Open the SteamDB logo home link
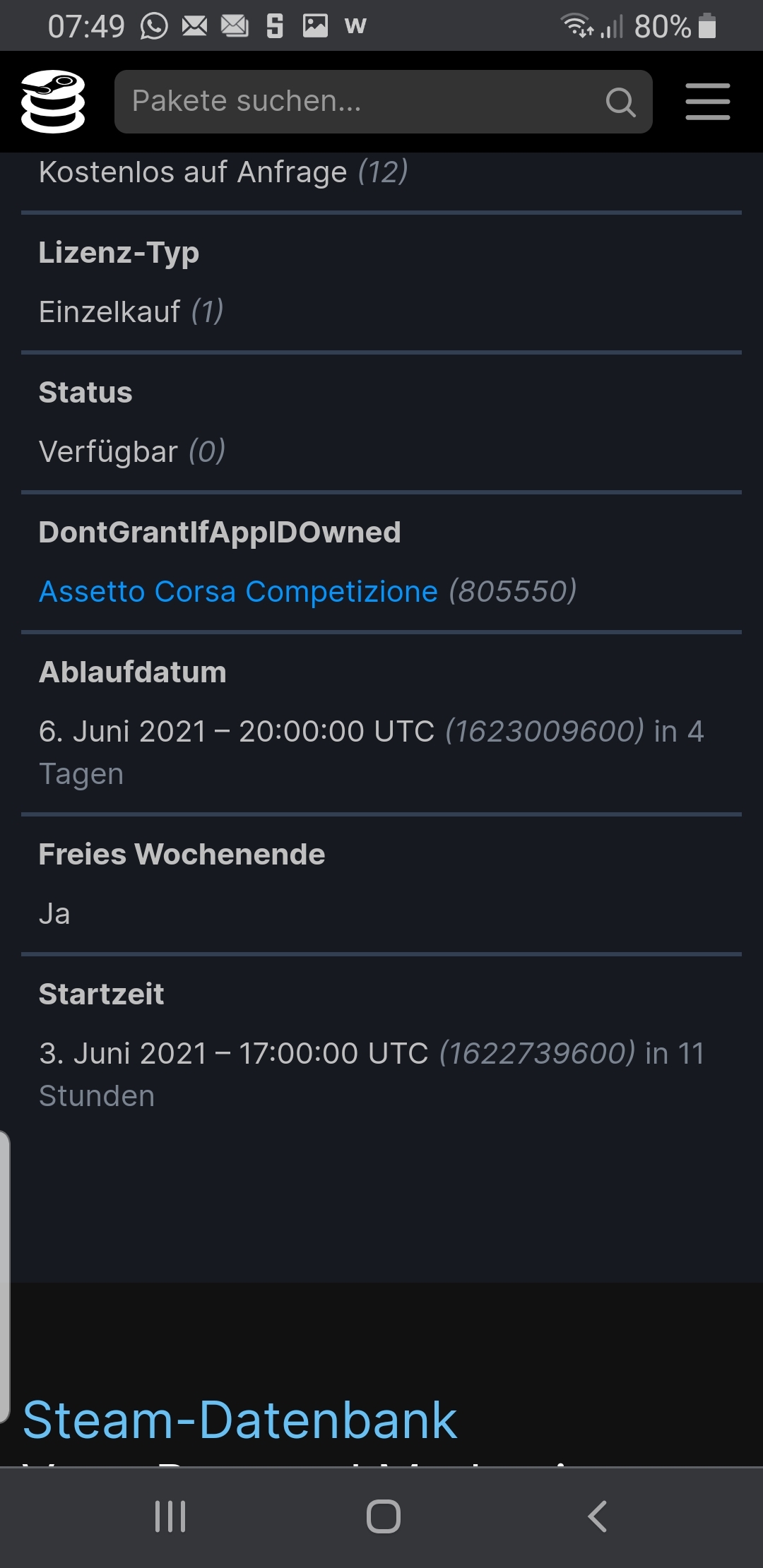763x1568 pixels. (53, 102)
